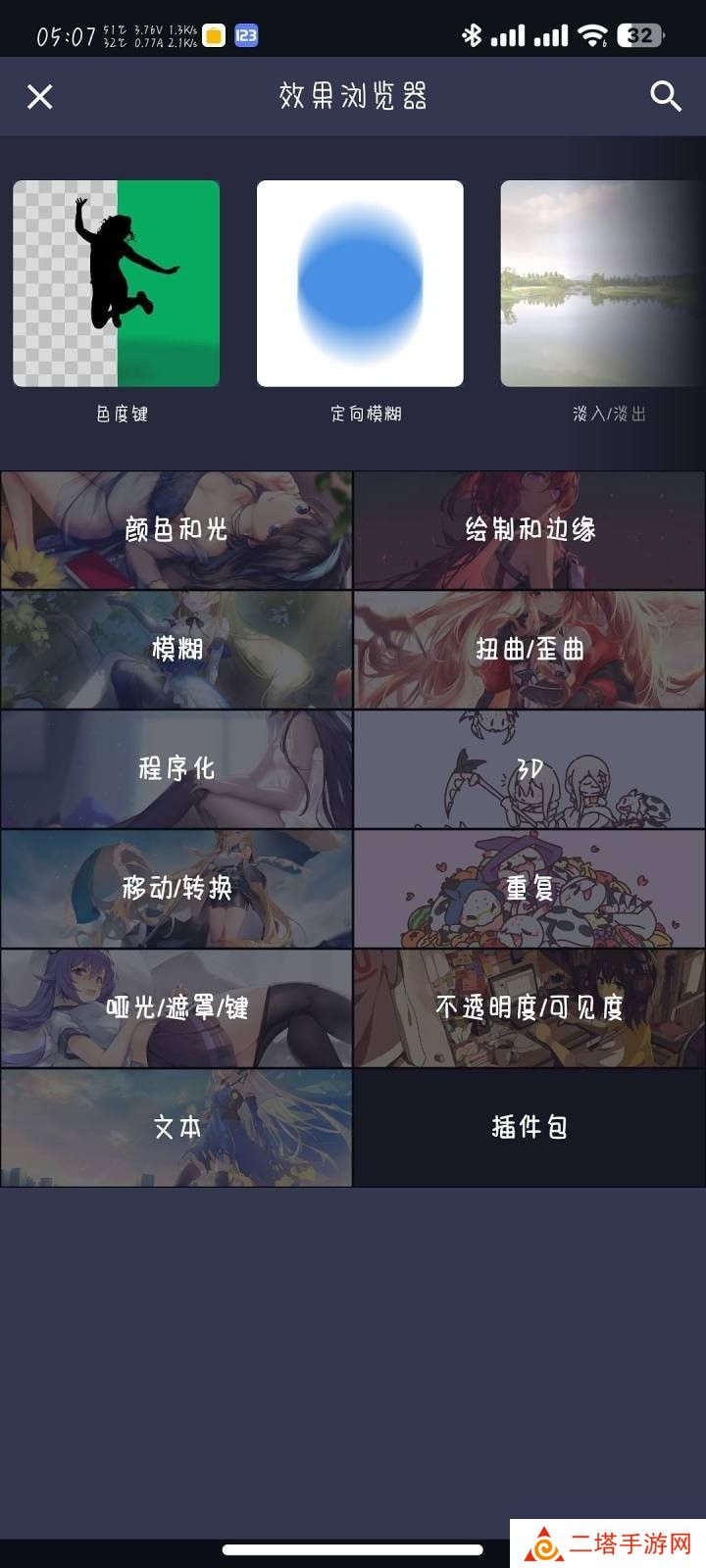Open the 颜色和光 category
This screenshot has height=1568, width=706.
[x=176, y=530]
